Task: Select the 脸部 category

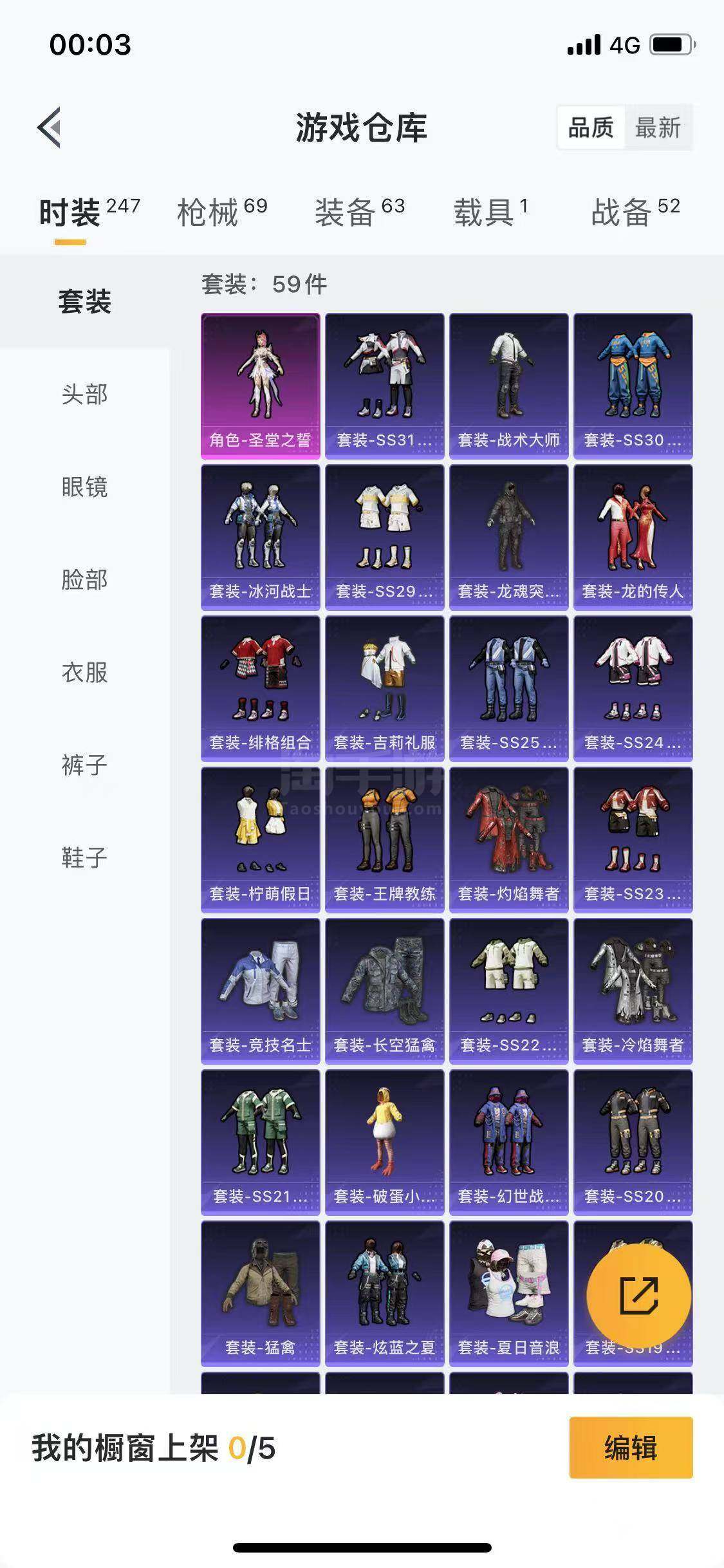Action: click(85, 579)
